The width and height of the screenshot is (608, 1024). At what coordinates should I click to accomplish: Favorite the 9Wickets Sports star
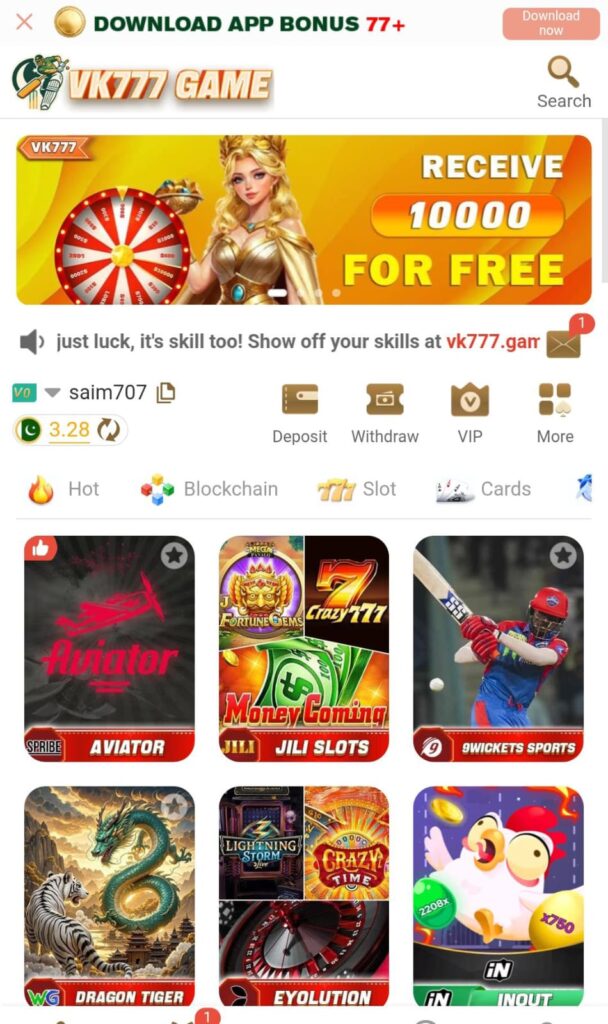(563, 555)
